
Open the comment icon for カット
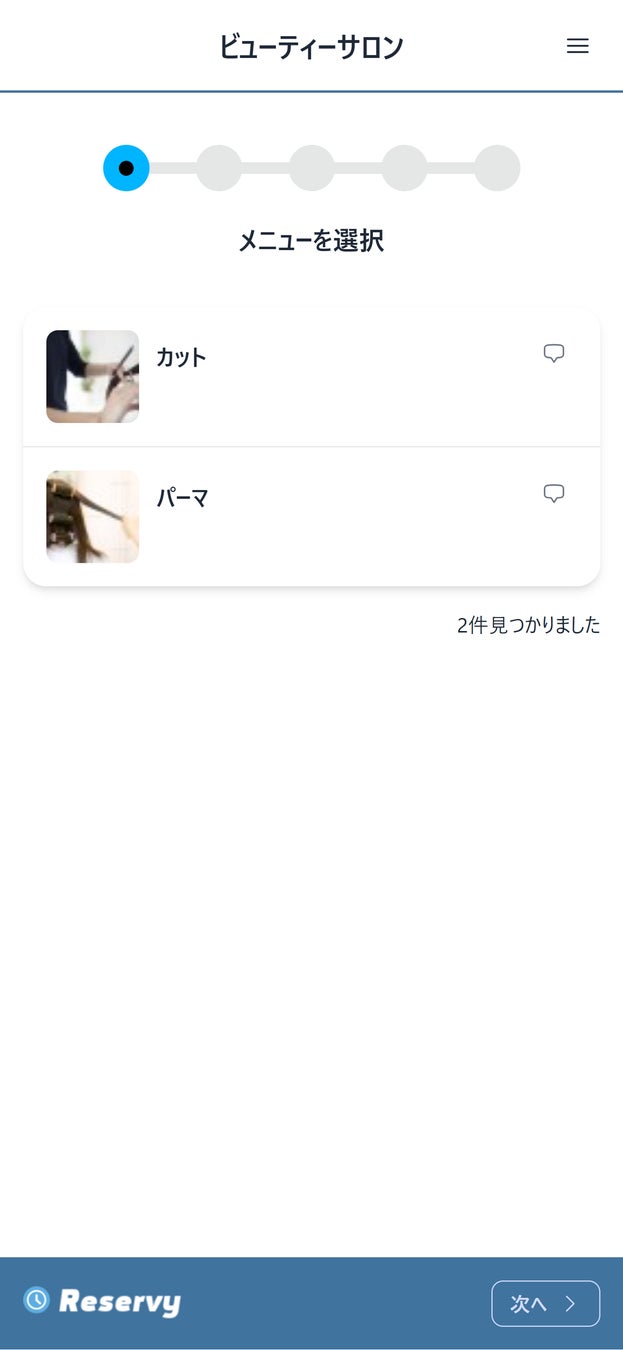pos(554,353)
